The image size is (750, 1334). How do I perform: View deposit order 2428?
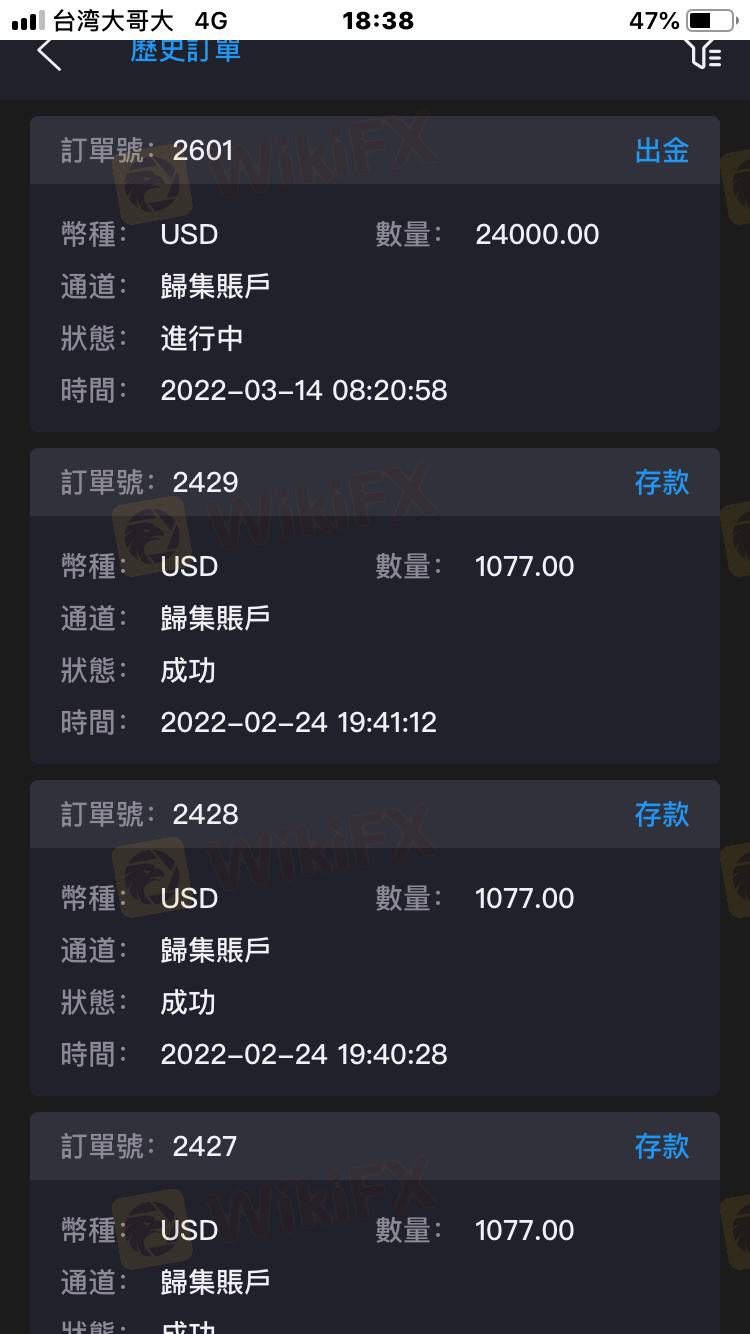click(x=375, y=938)
